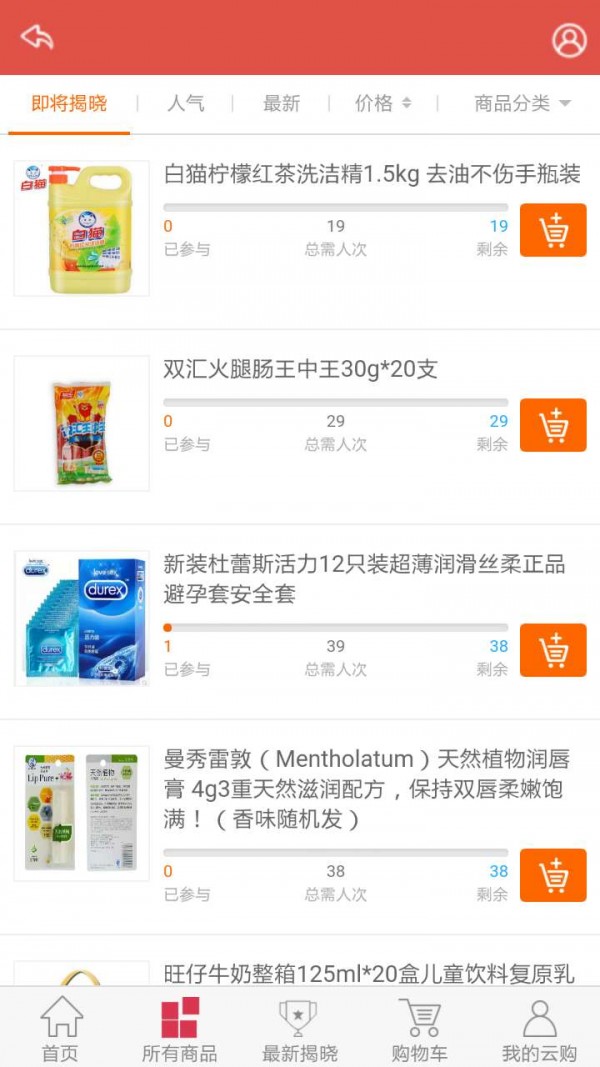600x1067 pixels.
Task: Open 我的云购 profile tab
Action: 539,1028
